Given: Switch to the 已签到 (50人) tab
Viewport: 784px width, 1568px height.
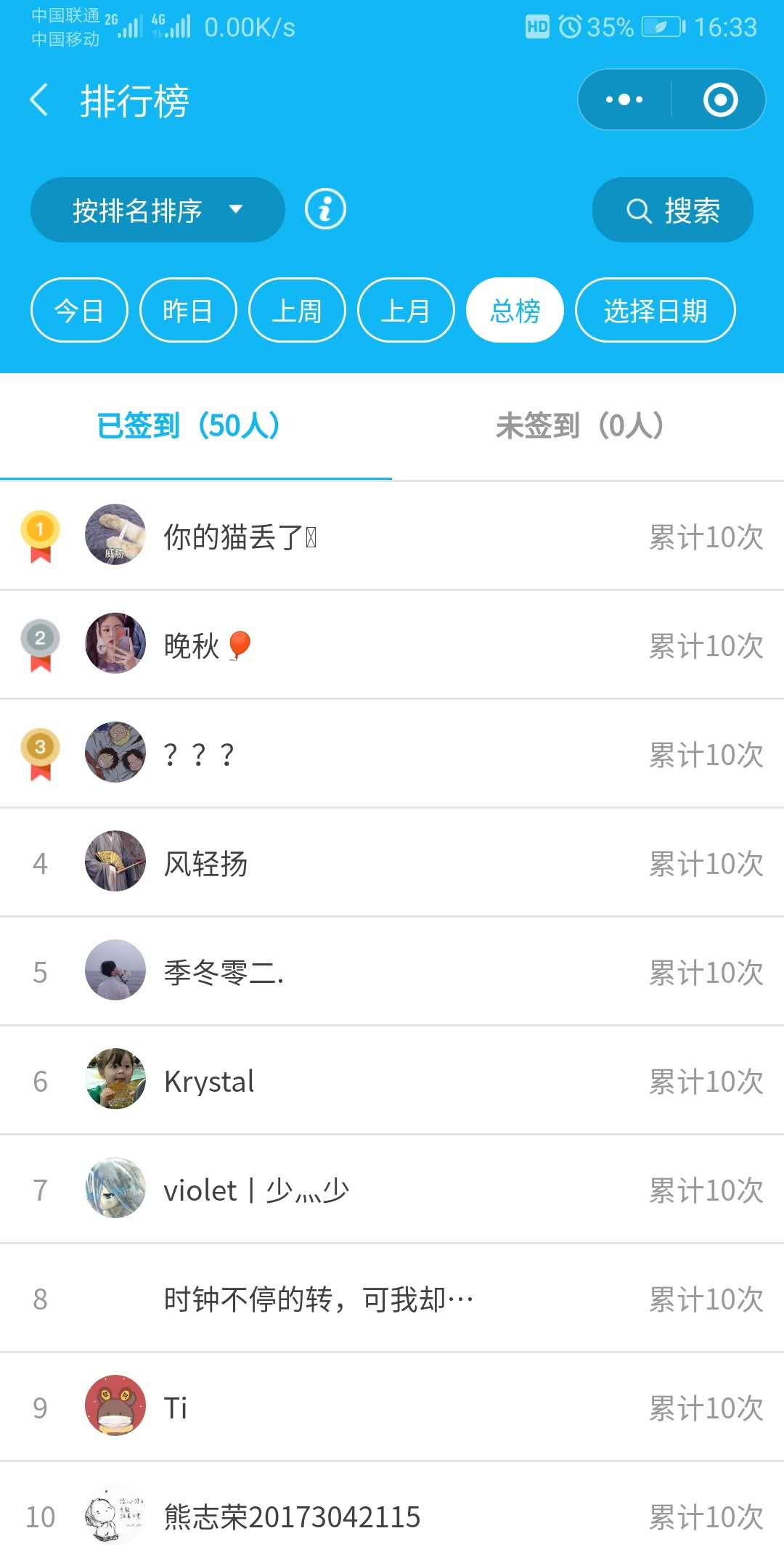Looking at the screenshot, I should tap(189, 426).
